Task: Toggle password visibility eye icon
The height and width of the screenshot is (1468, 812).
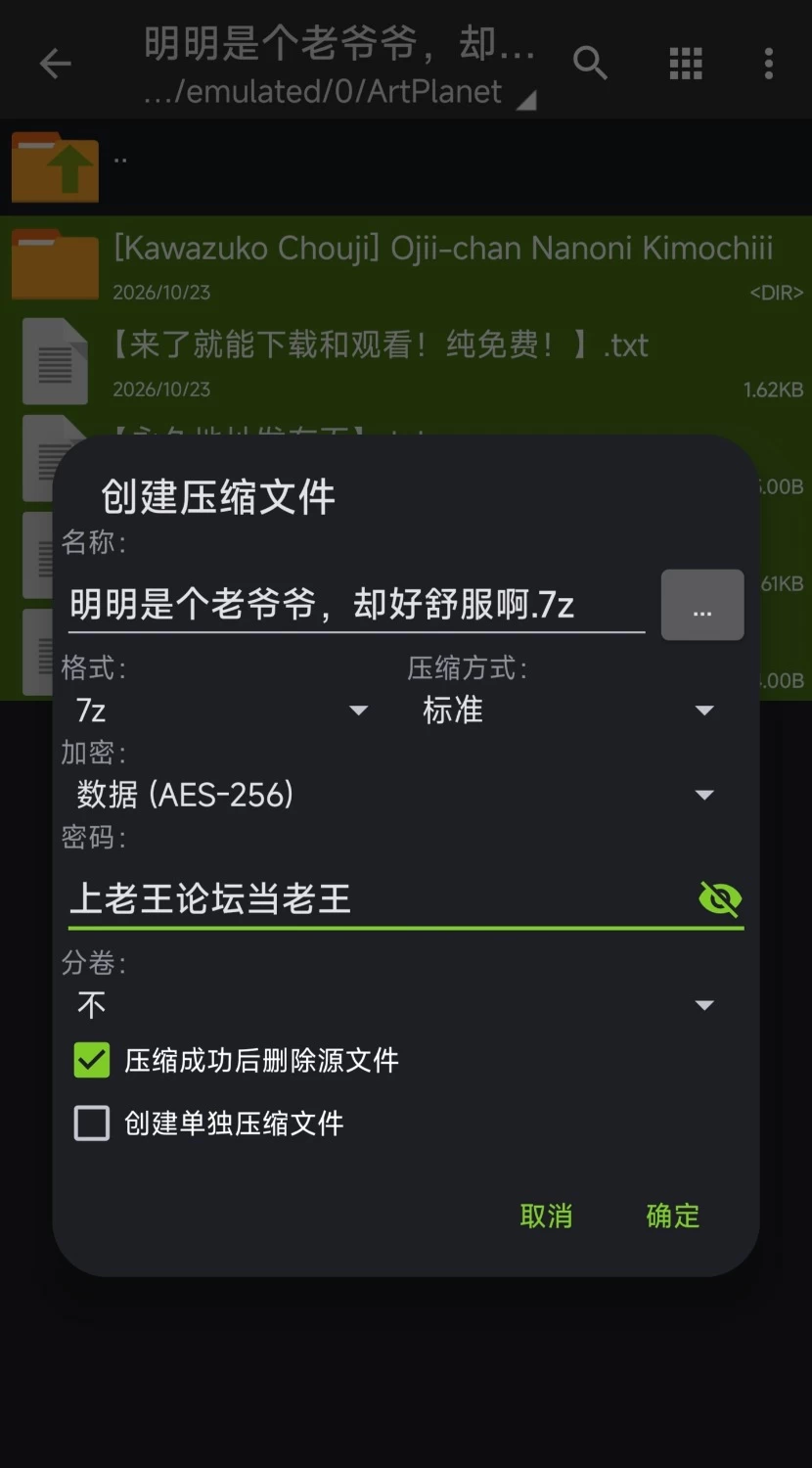Action: (x=720, y=898)
